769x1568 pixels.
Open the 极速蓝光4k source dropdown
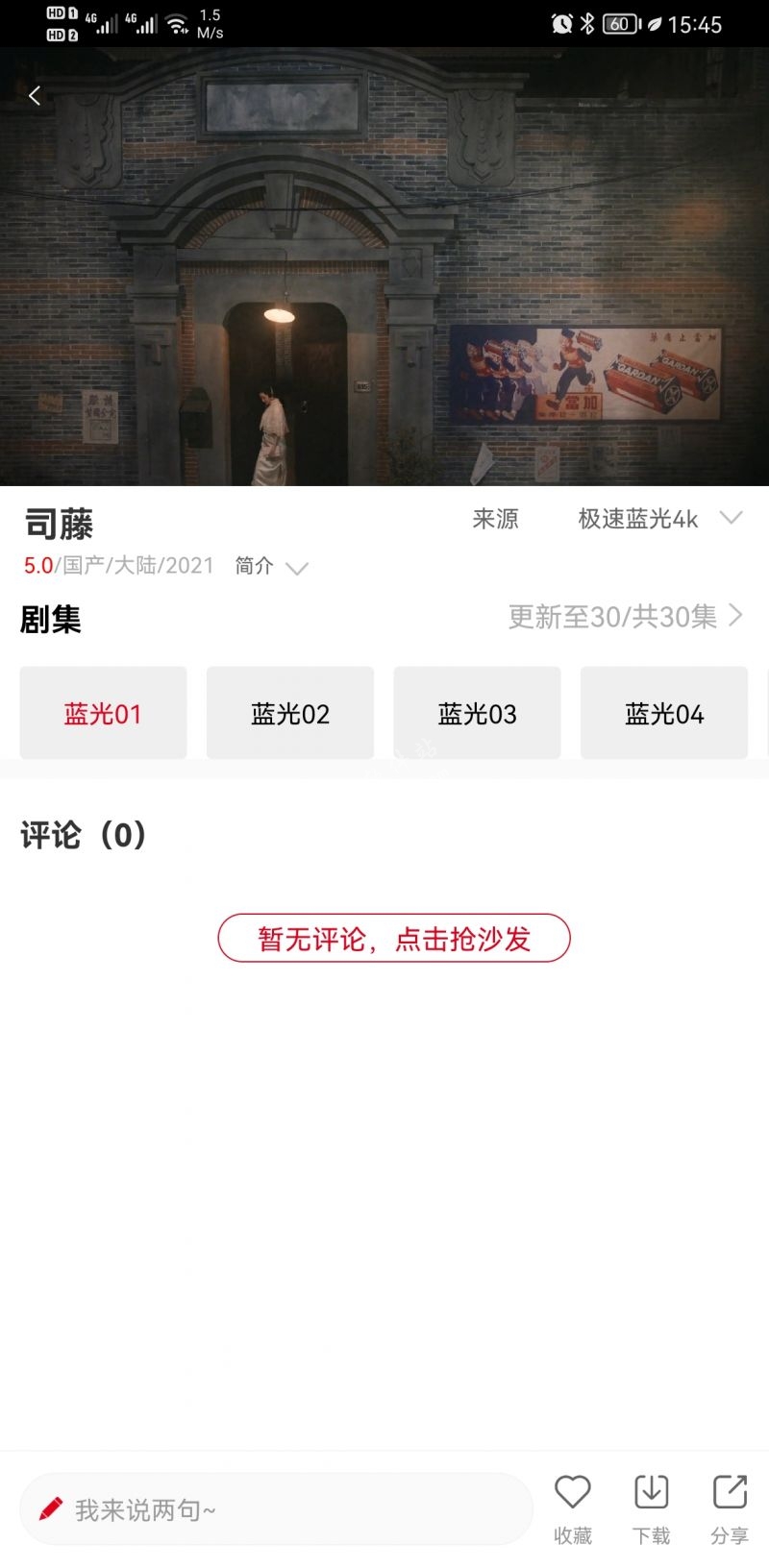[x=659, y=519]
